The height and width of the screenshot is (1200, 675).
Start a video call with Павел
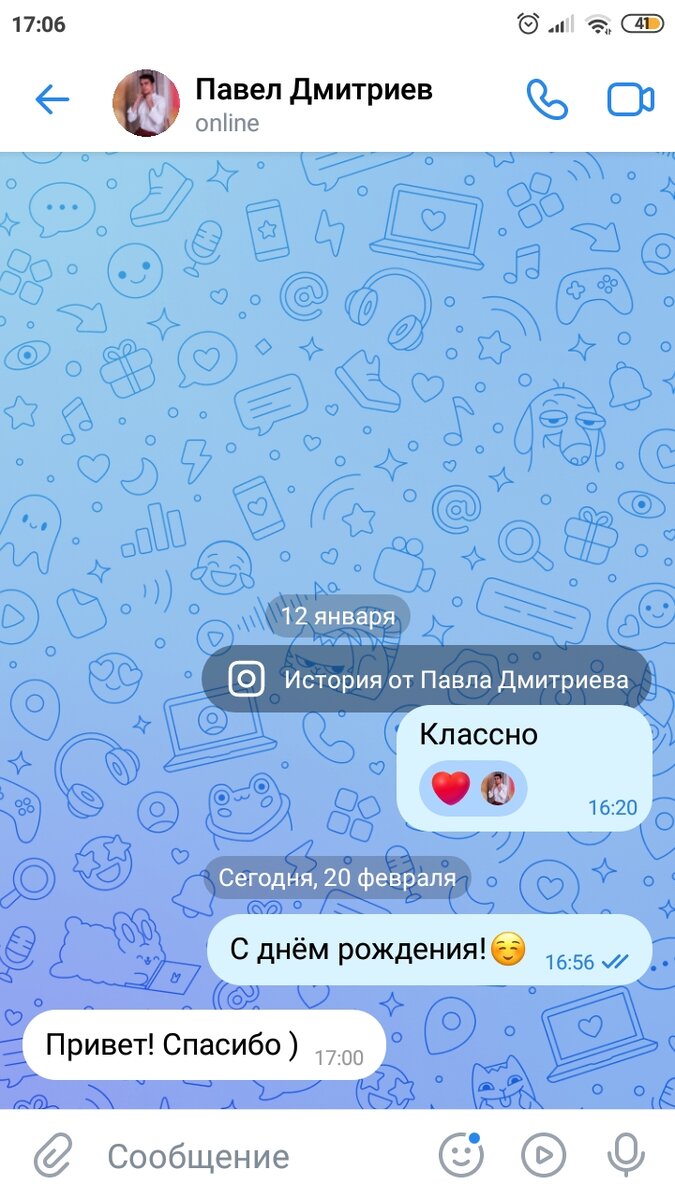click(x=630, y=100)
